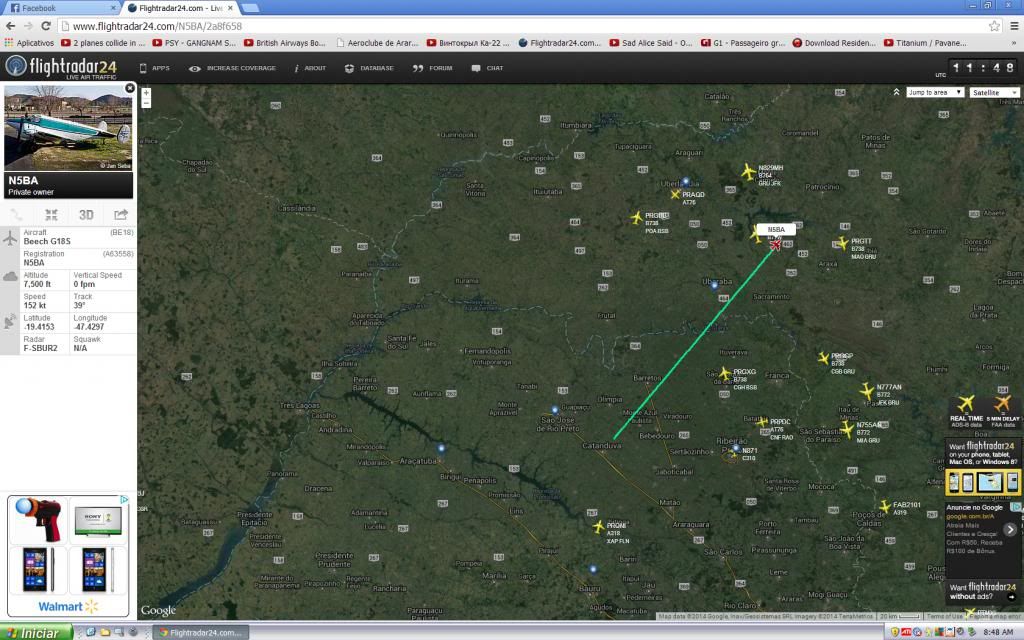Select the N777AN aircraft on the map
Screen dimensions: 1024x640
[867, 390]
